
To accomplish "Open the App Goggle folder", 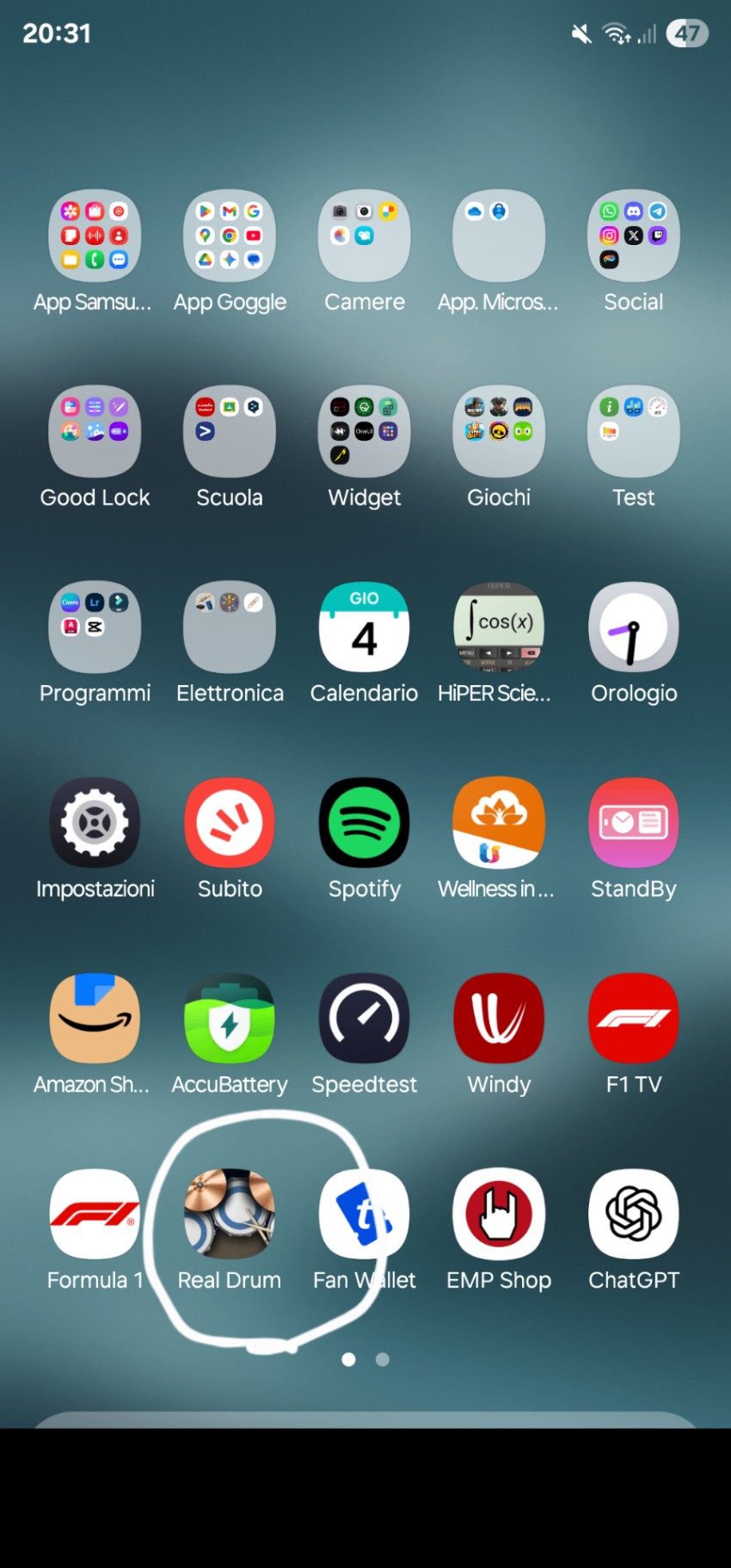I will click(230, 236).
